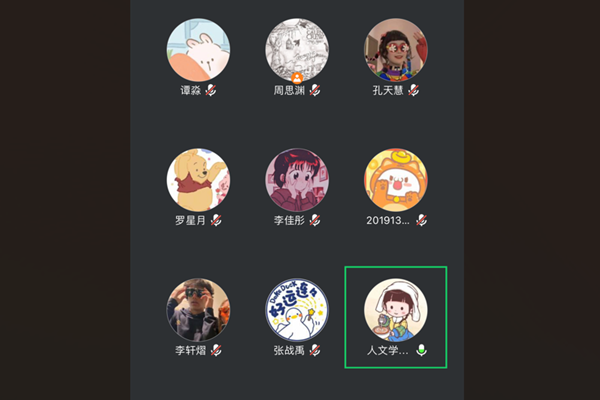Select participant 罗星月 with Pooh avatar
The height and width of the screenshot is (400, 600).
click(198, 181)
